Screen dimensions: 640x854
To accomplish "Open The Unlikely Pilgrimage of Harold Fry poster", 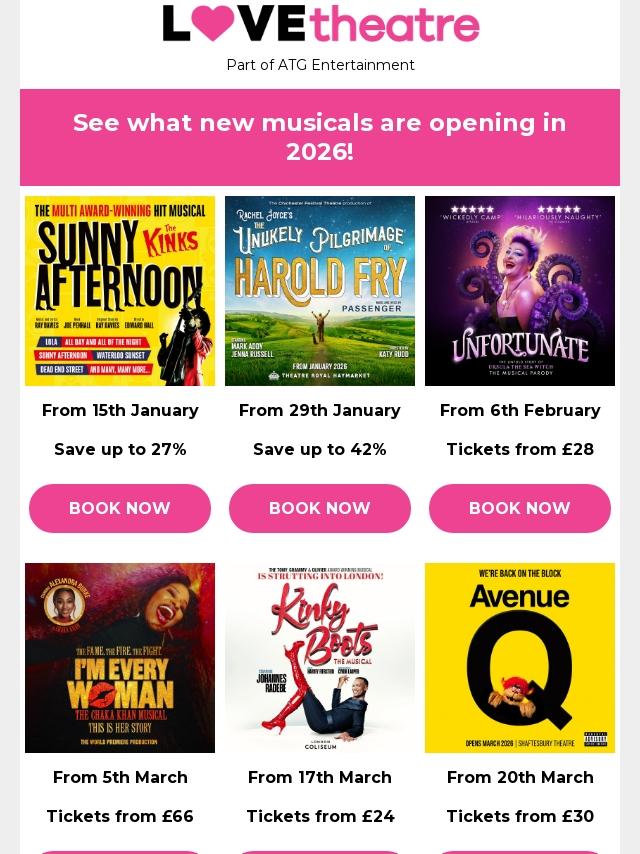I will 320,291.
